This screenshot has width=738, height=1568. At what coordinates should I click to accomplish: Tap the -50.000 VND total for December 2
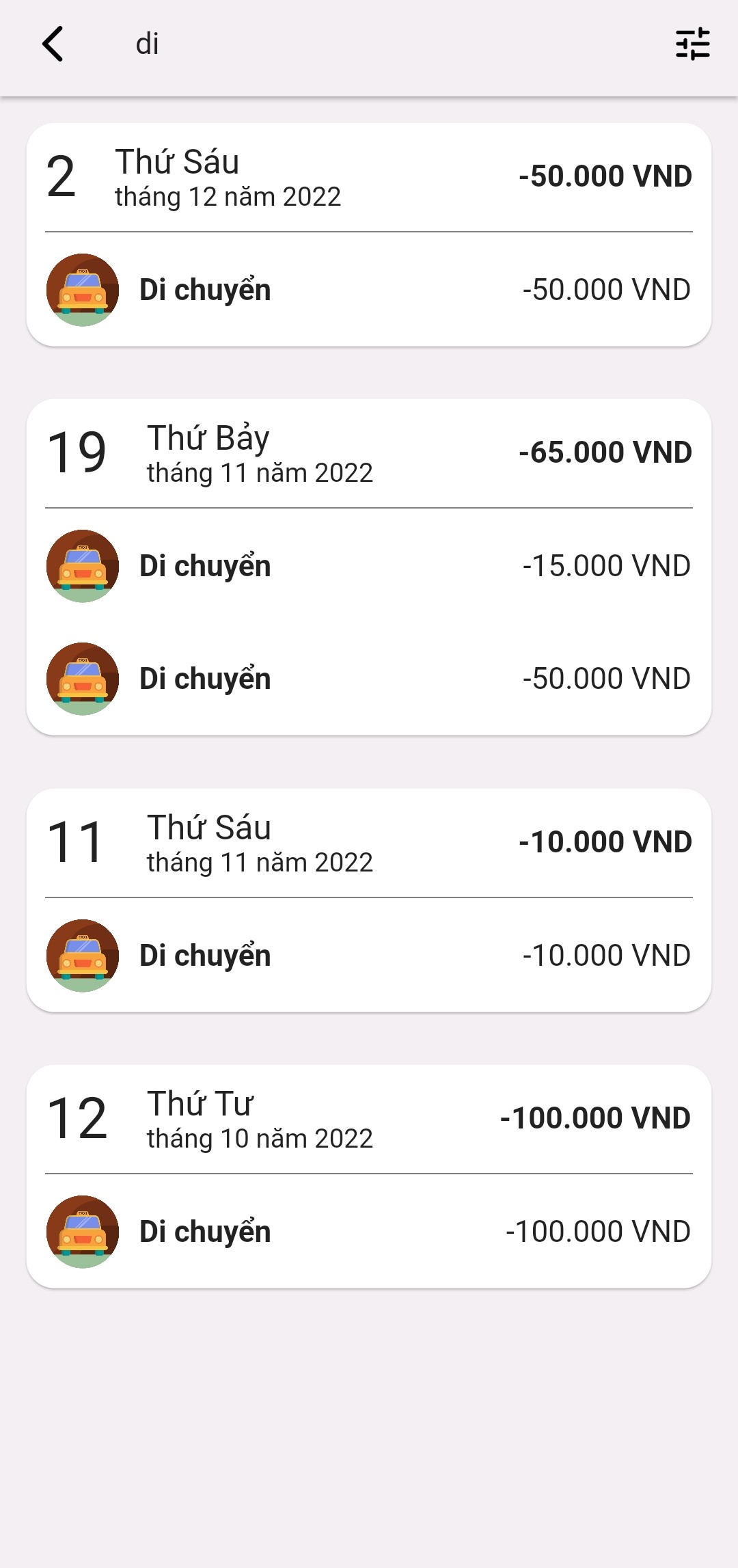tap(604, 176)
